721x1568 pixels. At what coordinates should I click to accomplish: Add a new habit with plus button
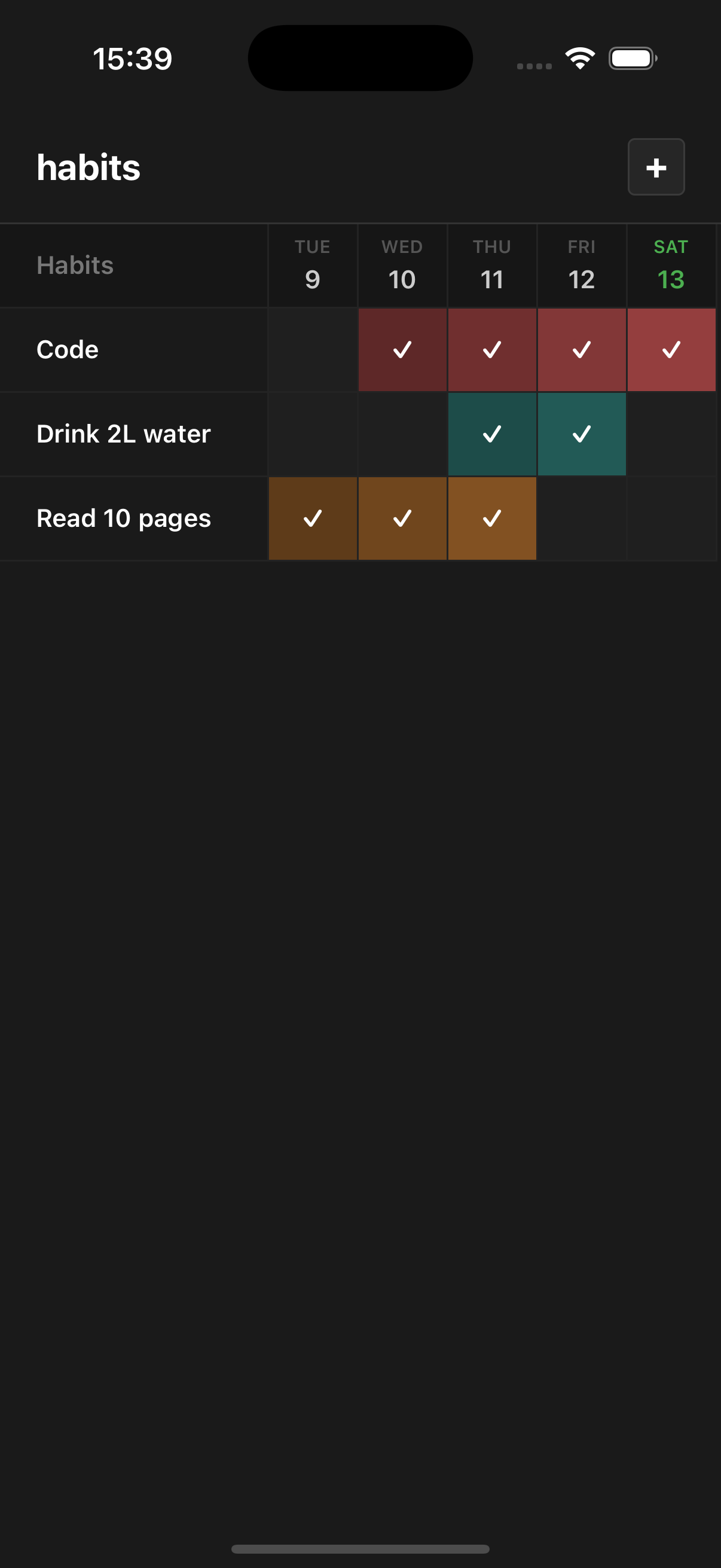(656, 167)
